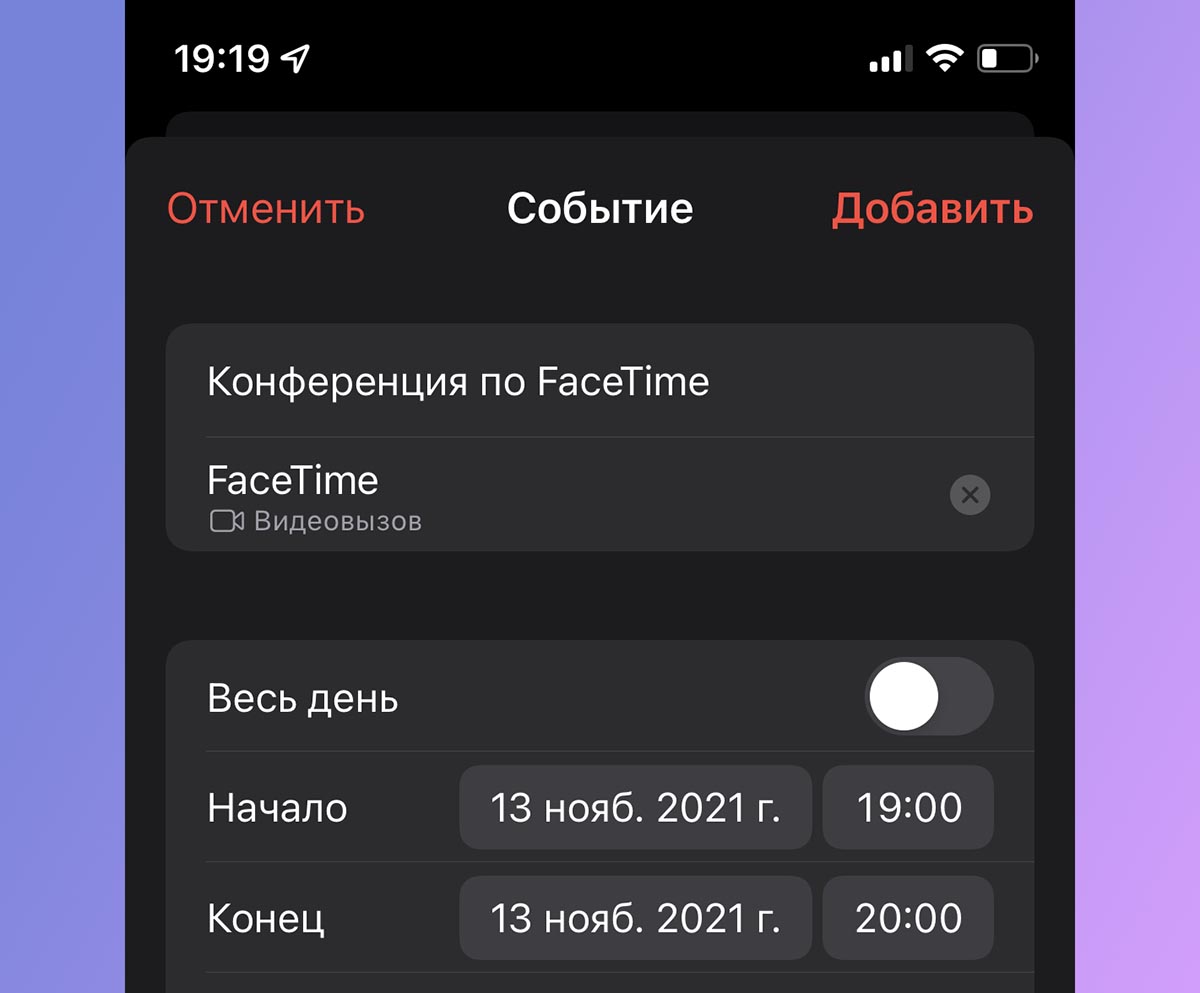
Task: Tap Добавить to add the event
Action: (x=932, y=209)
